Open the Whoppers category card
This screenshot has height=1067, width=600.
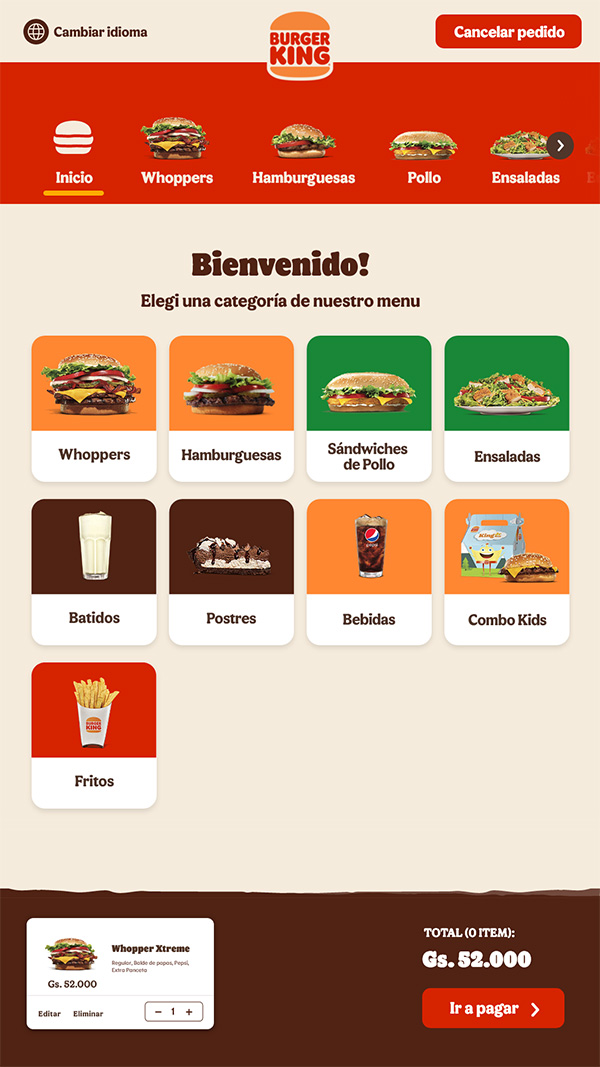click(94, 408)
